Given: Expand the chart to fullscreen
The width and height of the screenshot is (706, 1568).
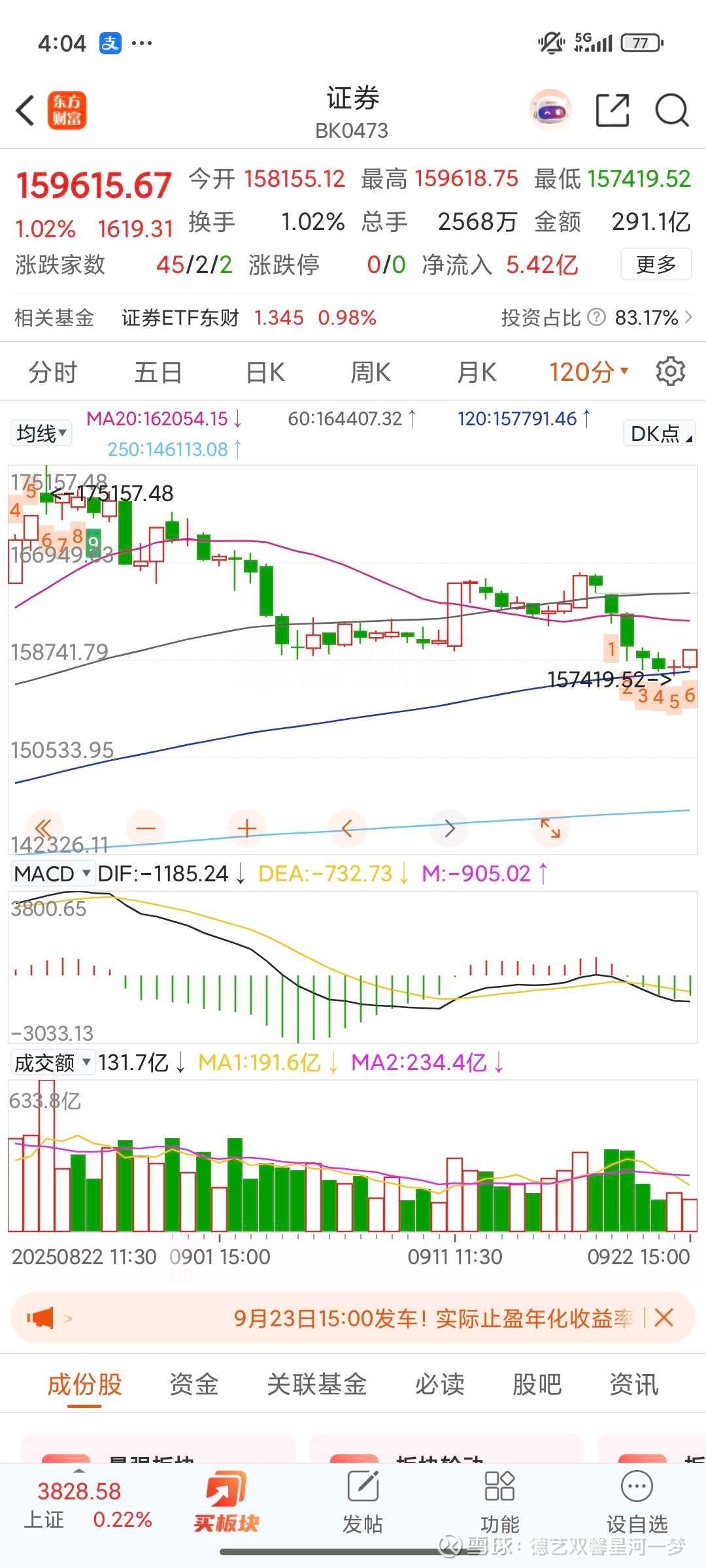Looking at the screenshot, I should (550, 828).
